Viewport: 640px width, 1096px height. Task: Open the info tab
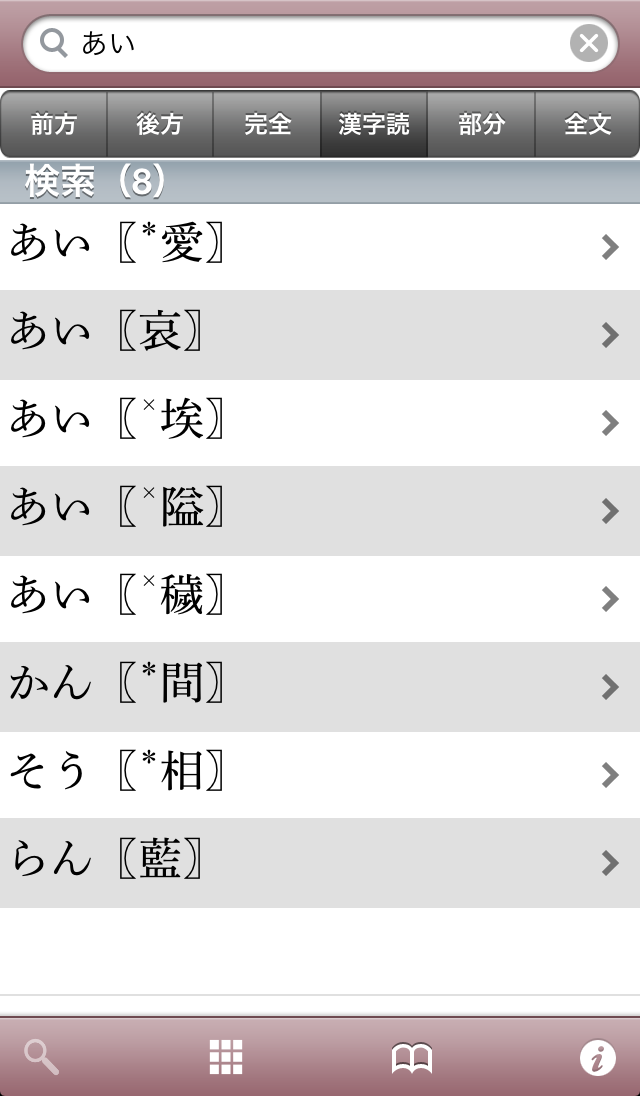(x=597, y=1057)
